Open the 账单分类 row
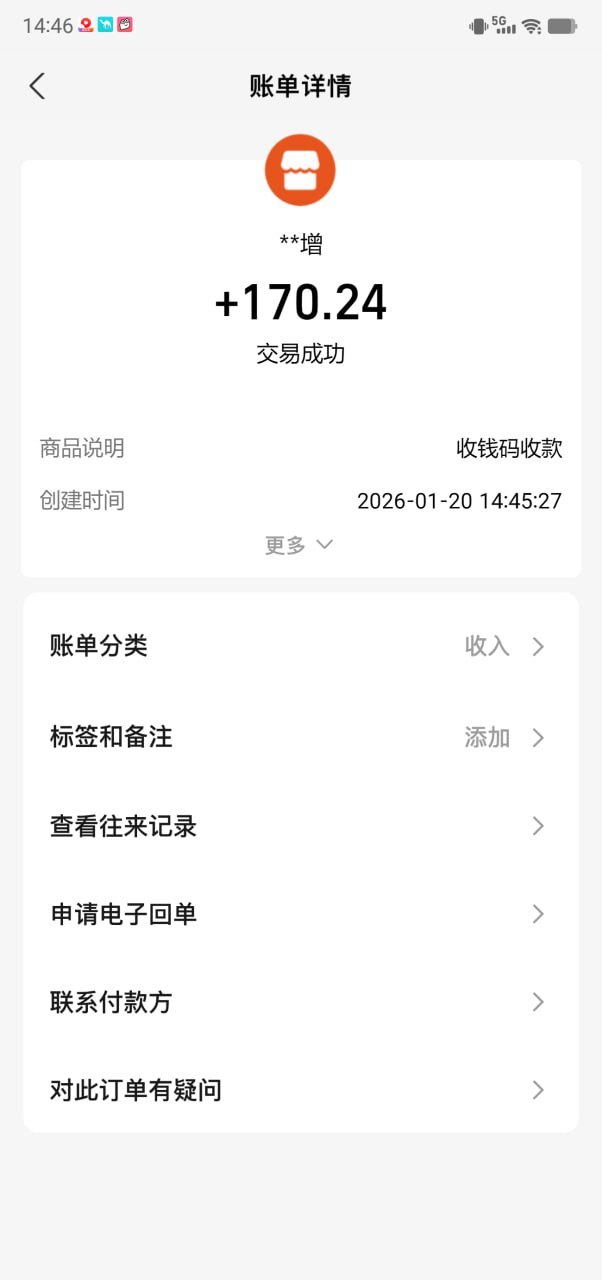The width and height of the screenshot is (602, 1280). click(300, 646)
